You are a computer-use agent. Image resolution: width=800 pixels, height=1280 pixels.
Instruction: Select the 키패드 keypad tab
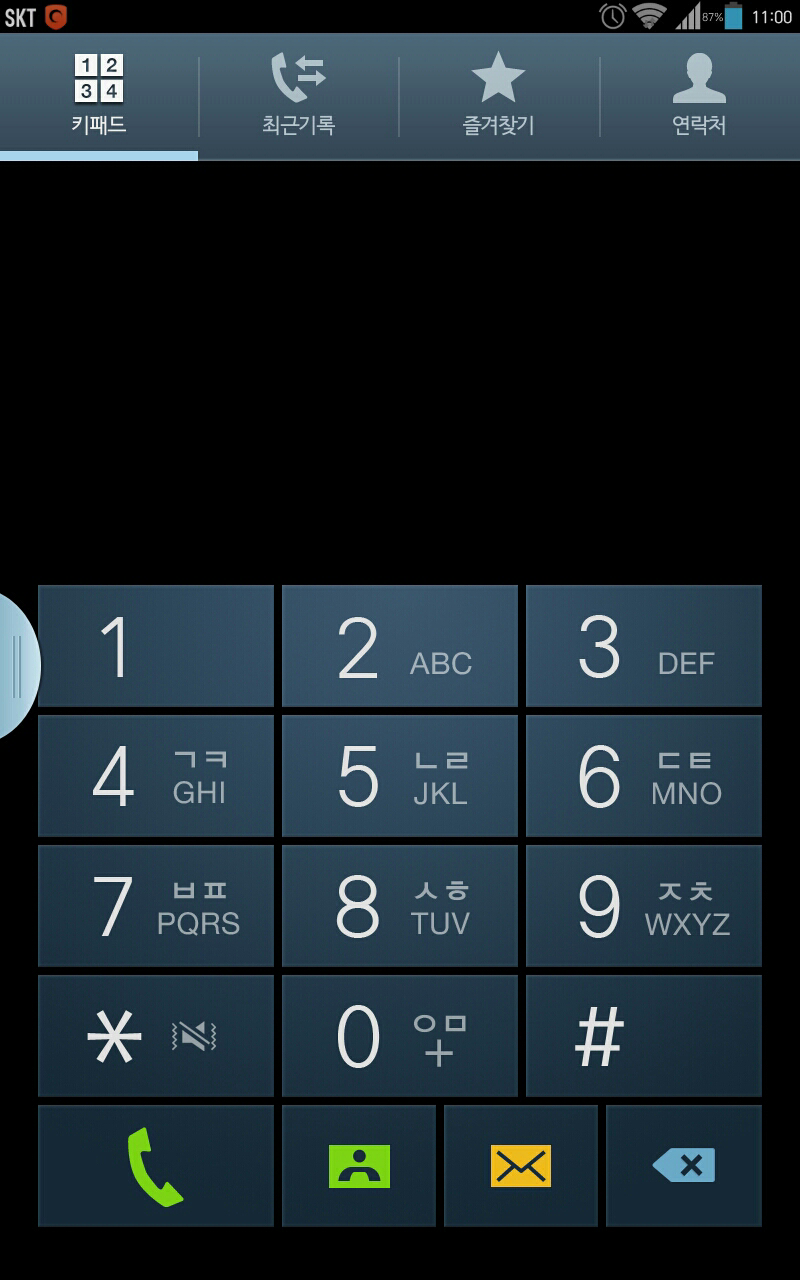click(x=99, y=97)
